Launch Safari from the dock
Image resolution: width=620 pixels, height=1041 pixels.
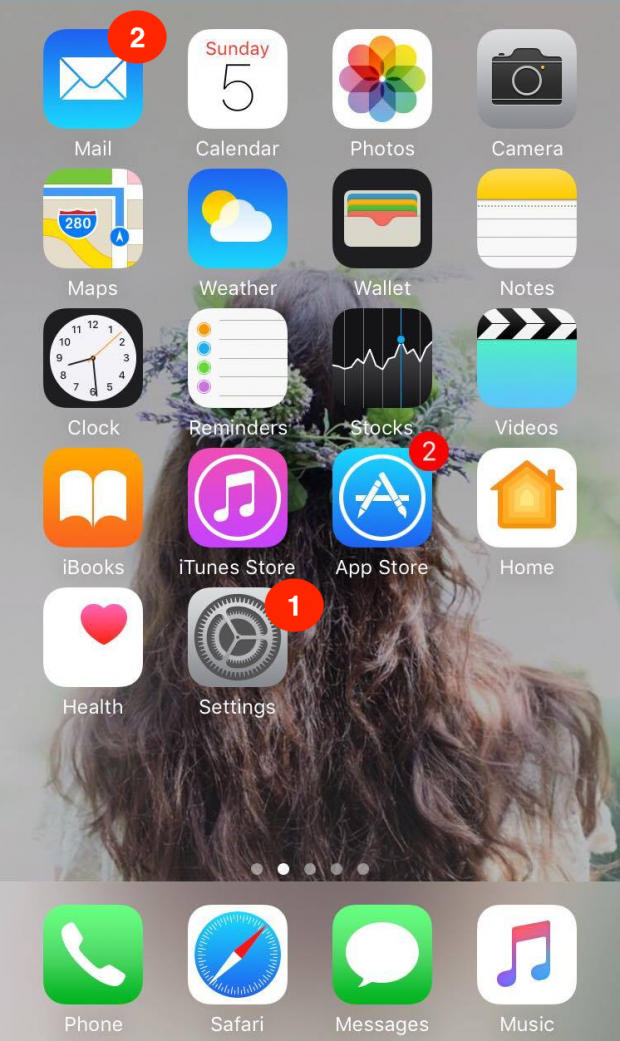[238, 955]
